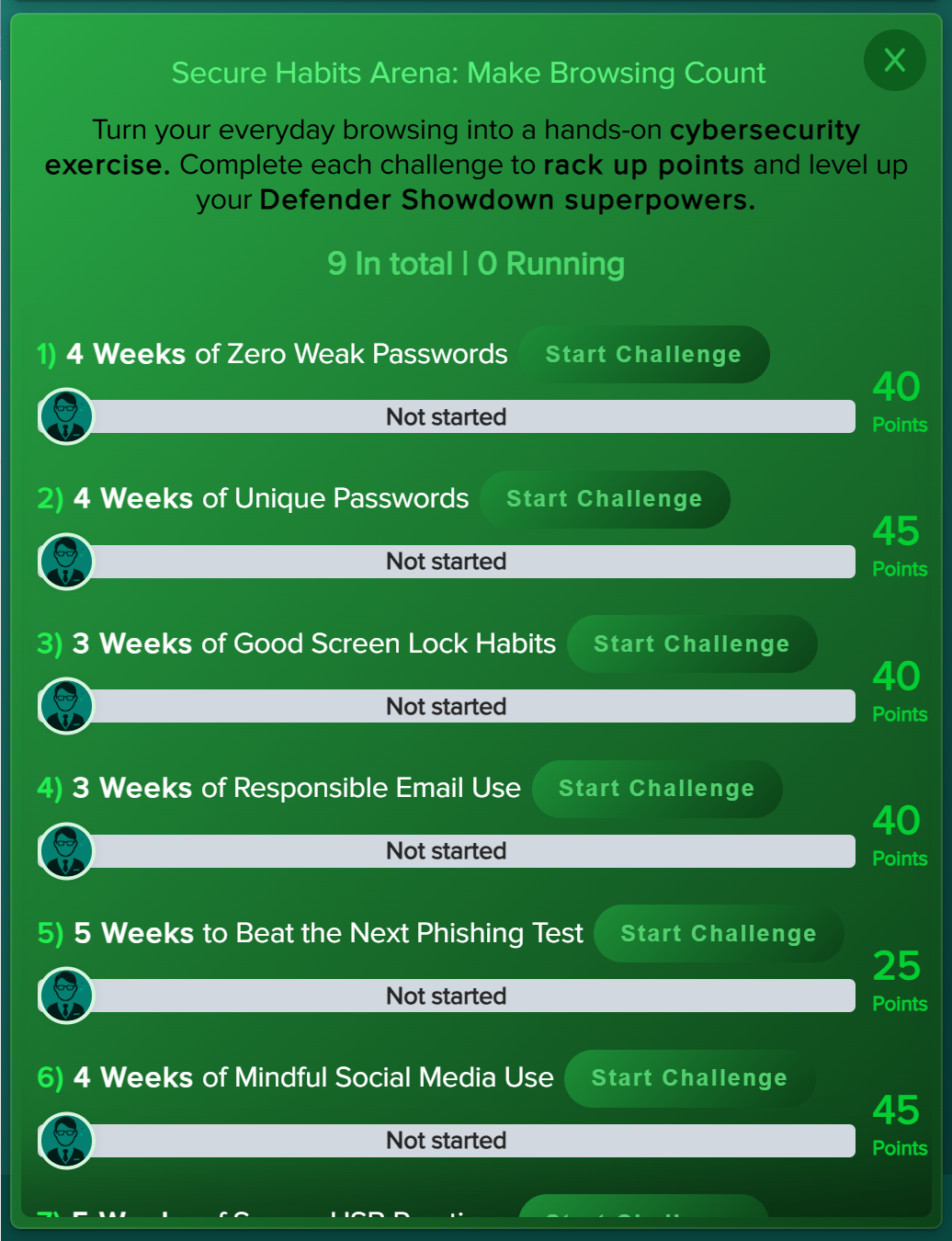Start the Good Screen Lock Habits challenge
Image resolution: width=952 pixels, height=1241 pixels.
tap(692, 643)
